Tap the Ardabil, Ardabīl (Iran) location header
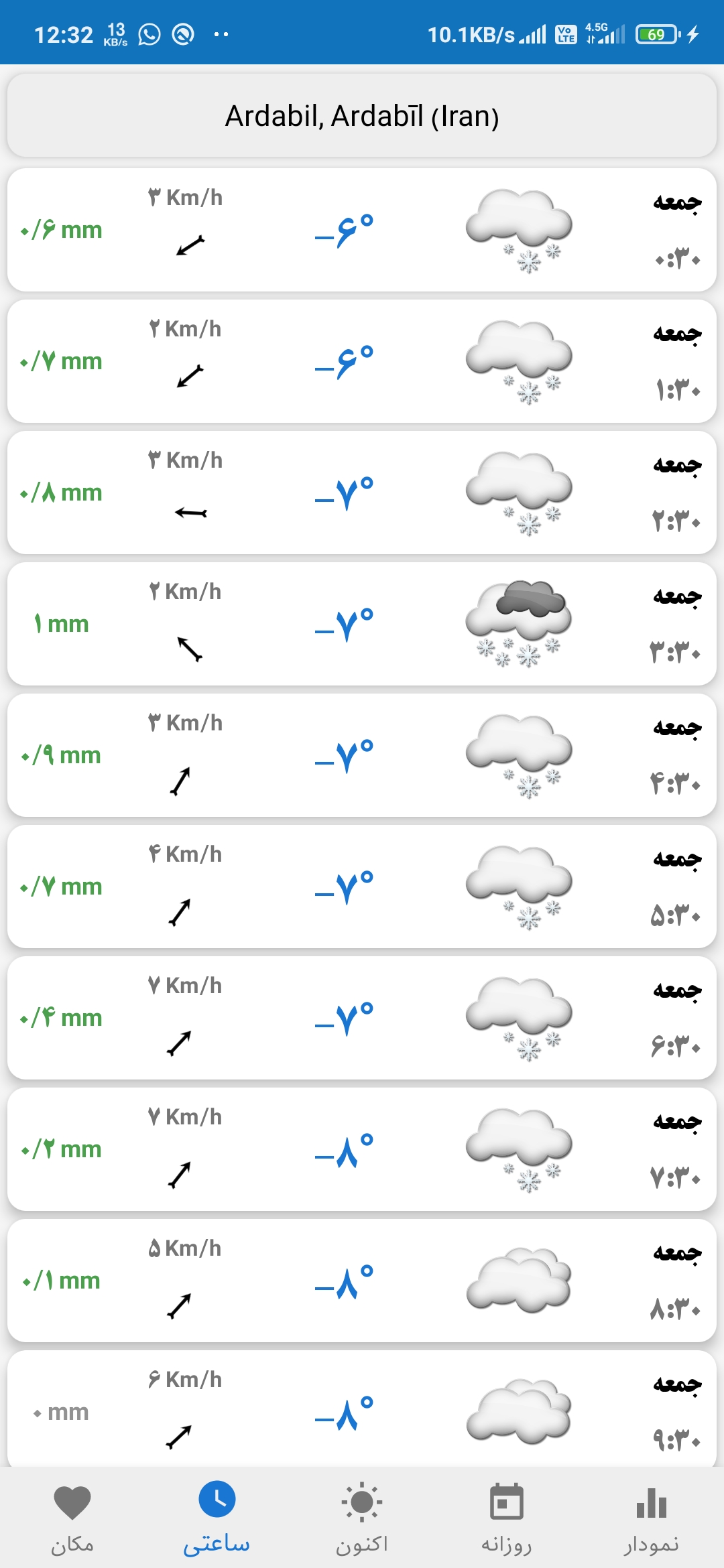The height and width of the screenshot is (1568, 724). 362,116
